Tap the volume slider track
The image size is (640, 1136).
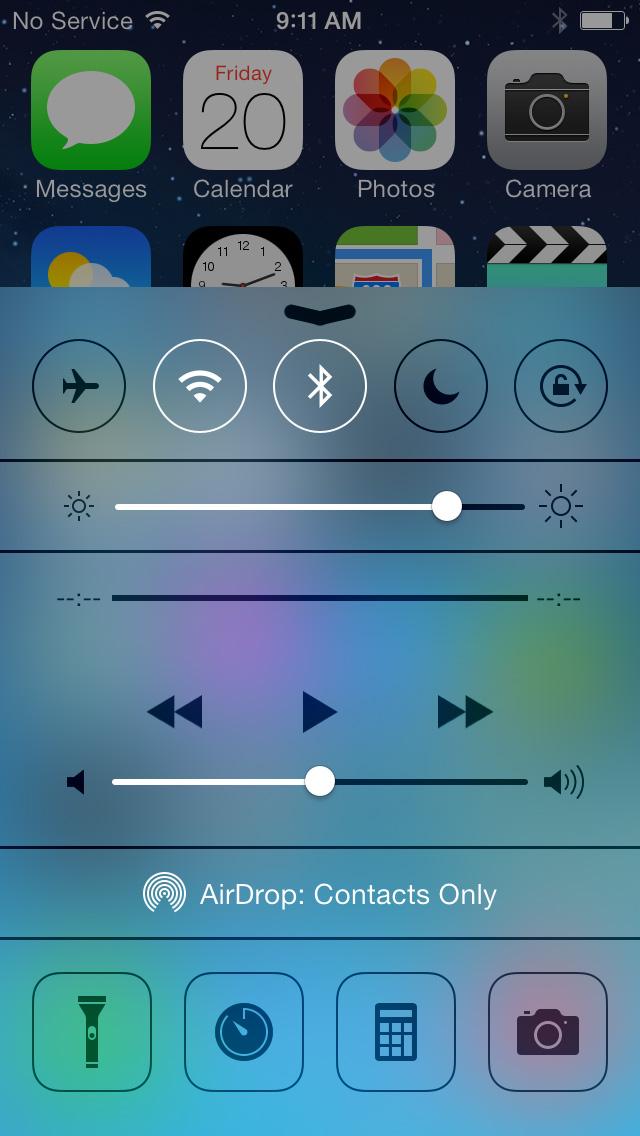click(x=320, y=782)
